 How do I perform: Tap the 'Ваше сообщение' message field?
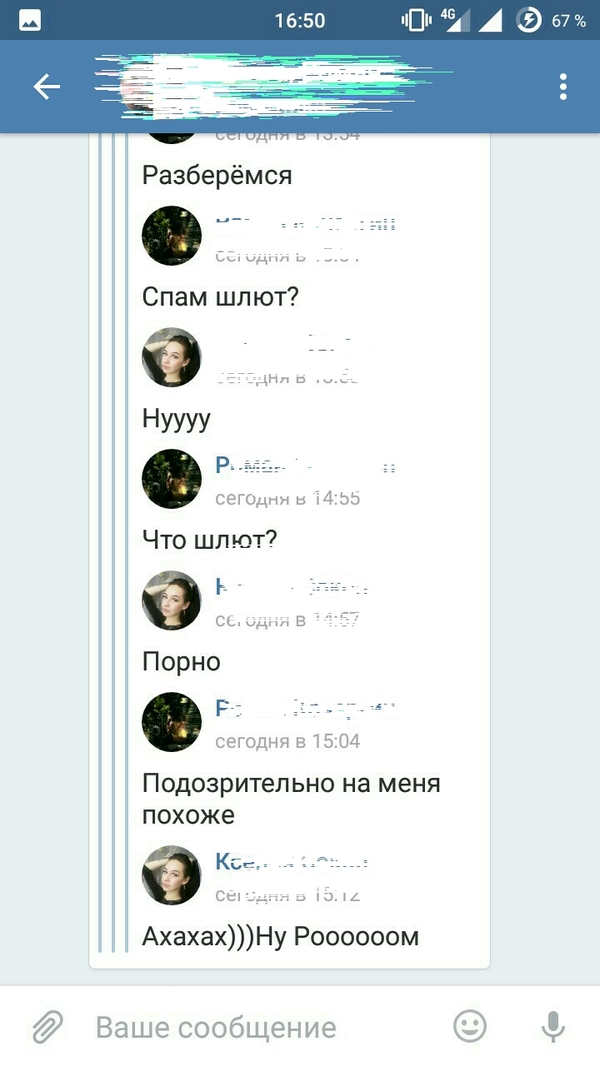[260, 1027]
